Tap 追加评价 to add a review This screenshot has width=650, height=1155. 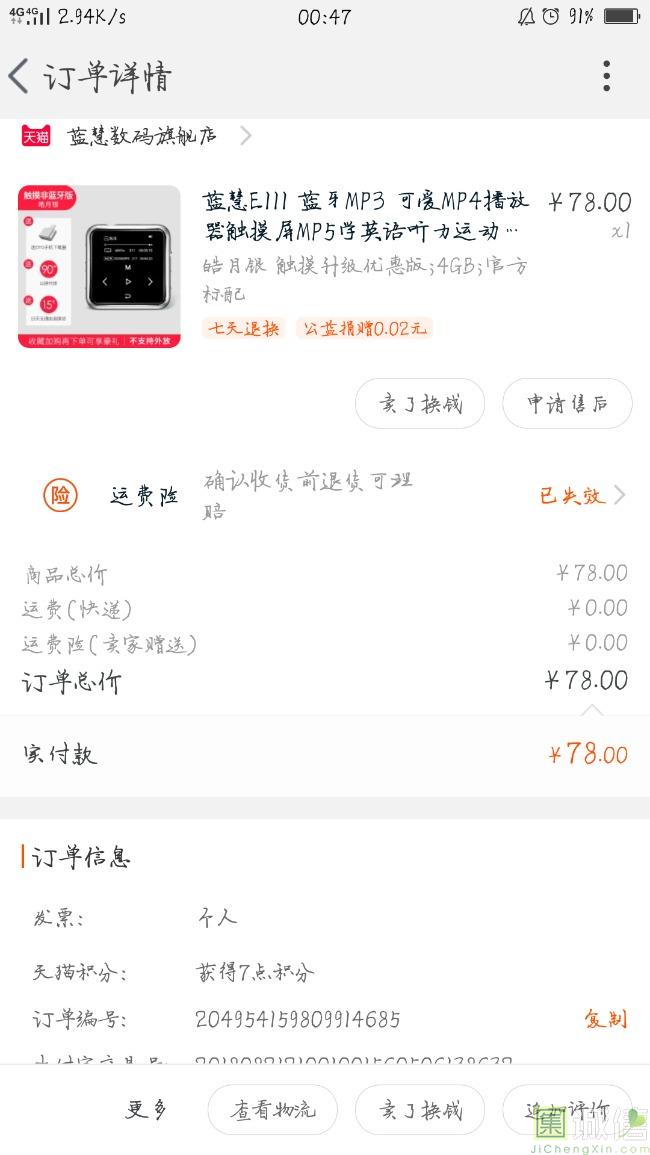(567, 1109)
